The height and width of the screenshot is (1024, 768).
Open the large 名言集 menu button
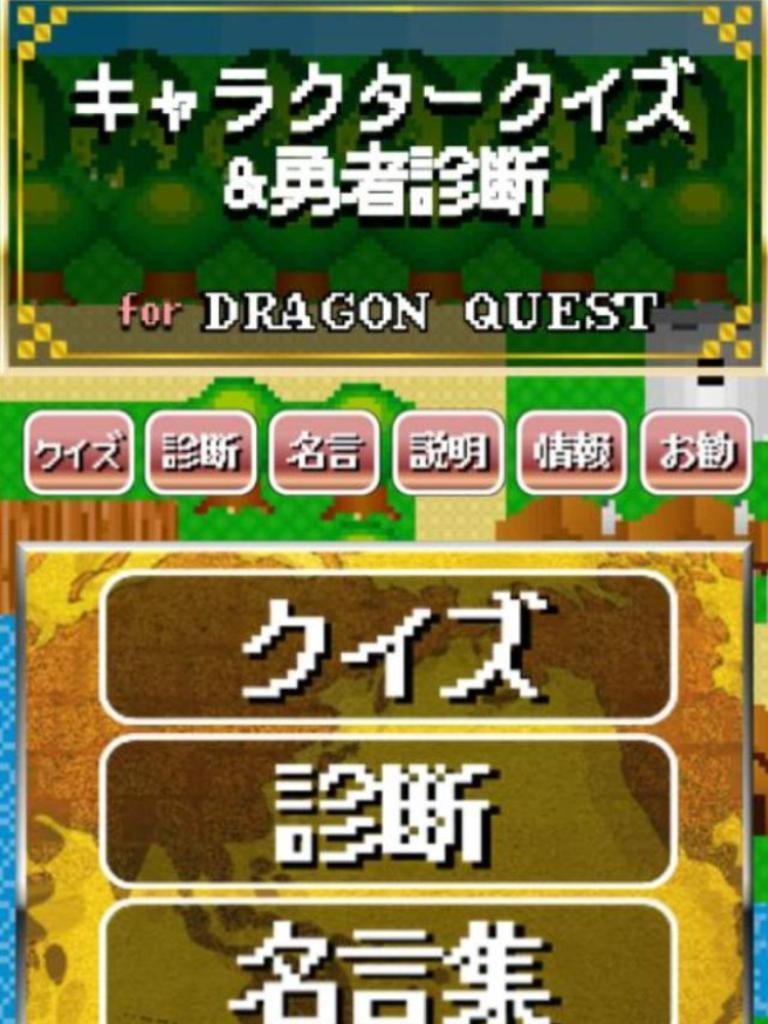click(388, 965)
